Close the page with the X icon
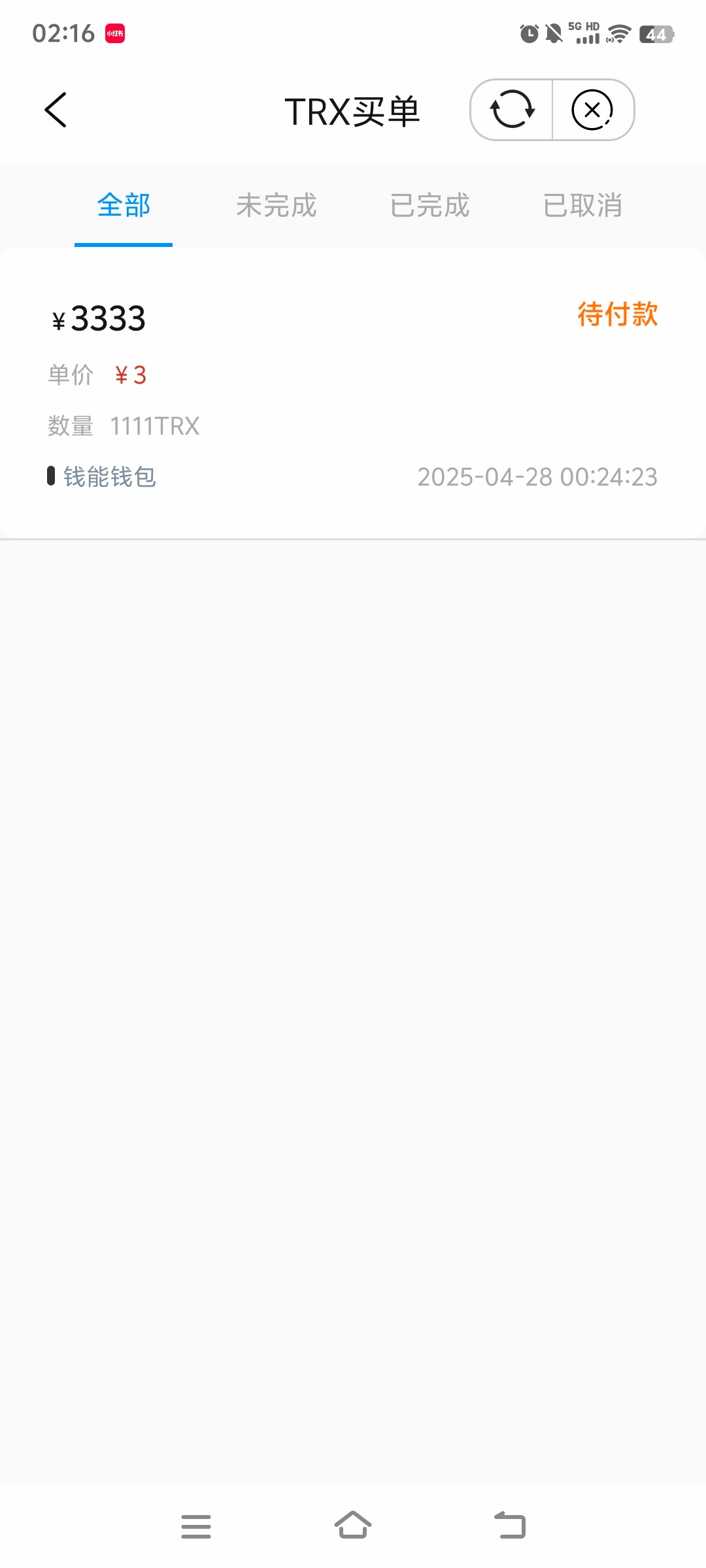Image resolution: width=706 pixels, height=1568 pixels. pyautogui.click(x=592, y=110)
